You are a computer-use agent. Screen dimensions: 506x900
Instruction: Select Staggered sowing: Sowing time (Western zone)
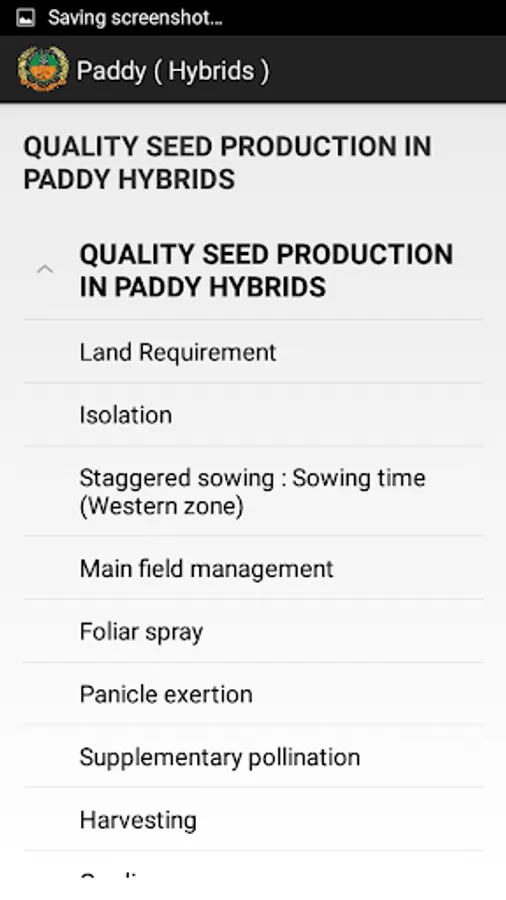[254, 491]
